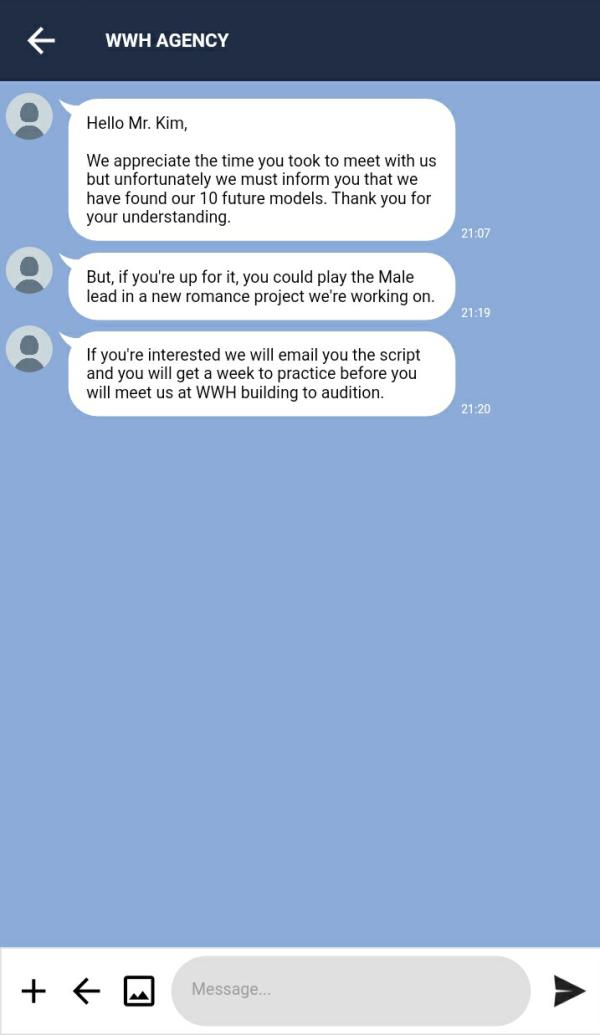Go back from the WWH AGENCY chat
600x1035 pixels.
click(41, 40)
